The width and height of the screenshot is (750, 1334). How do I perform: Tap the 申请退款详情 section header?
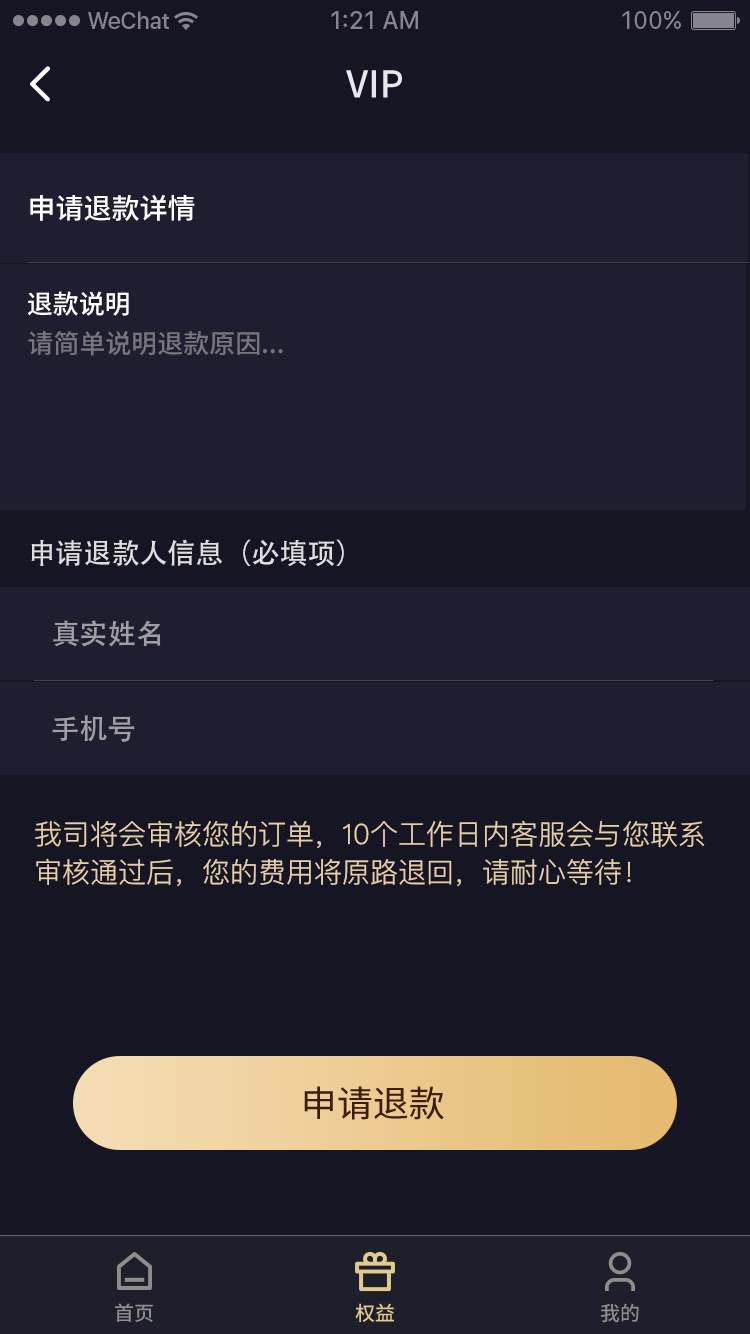click(113, 209)
